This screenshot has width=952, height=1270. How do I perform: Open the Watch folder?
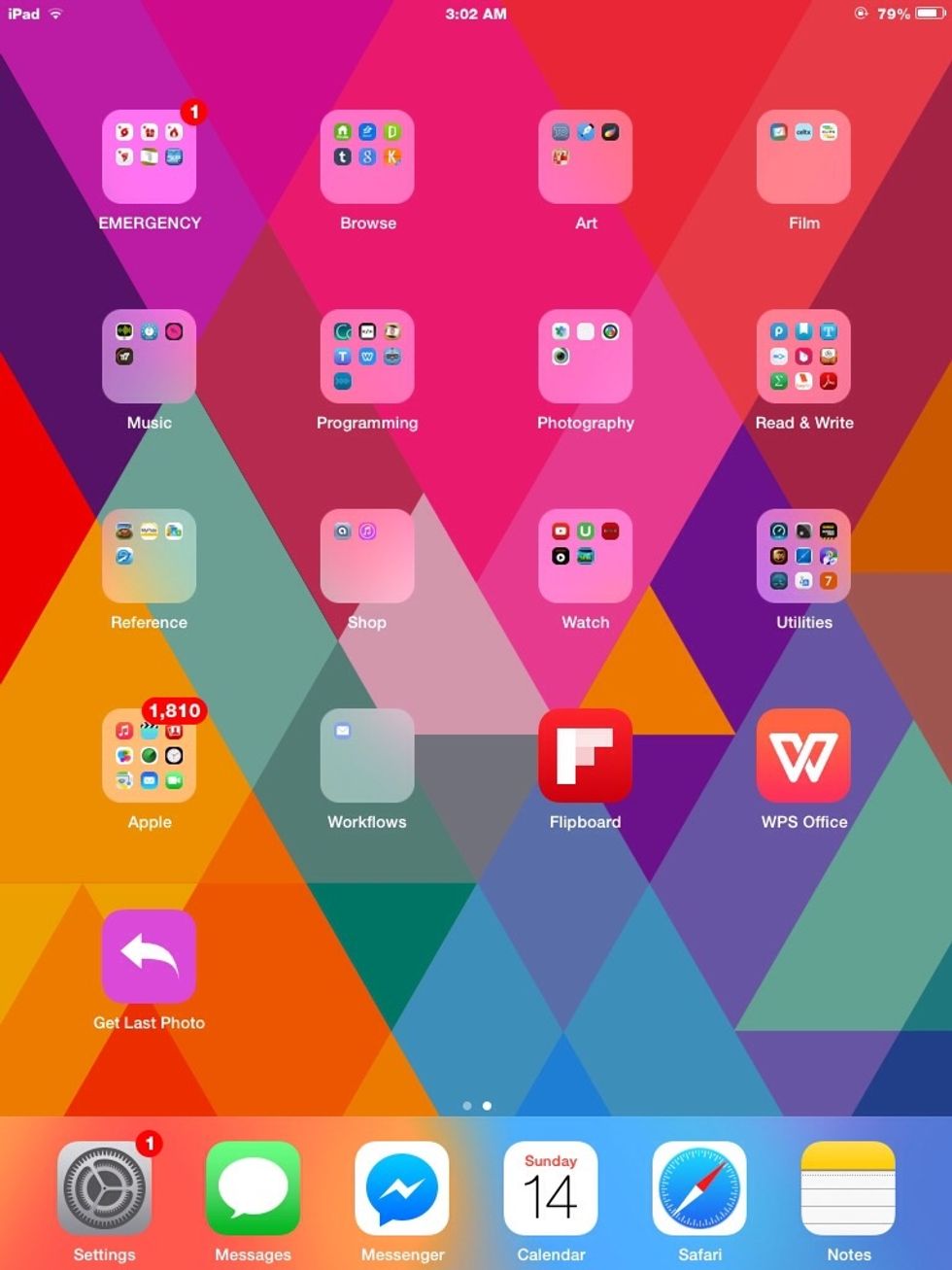tap(585, 556)
